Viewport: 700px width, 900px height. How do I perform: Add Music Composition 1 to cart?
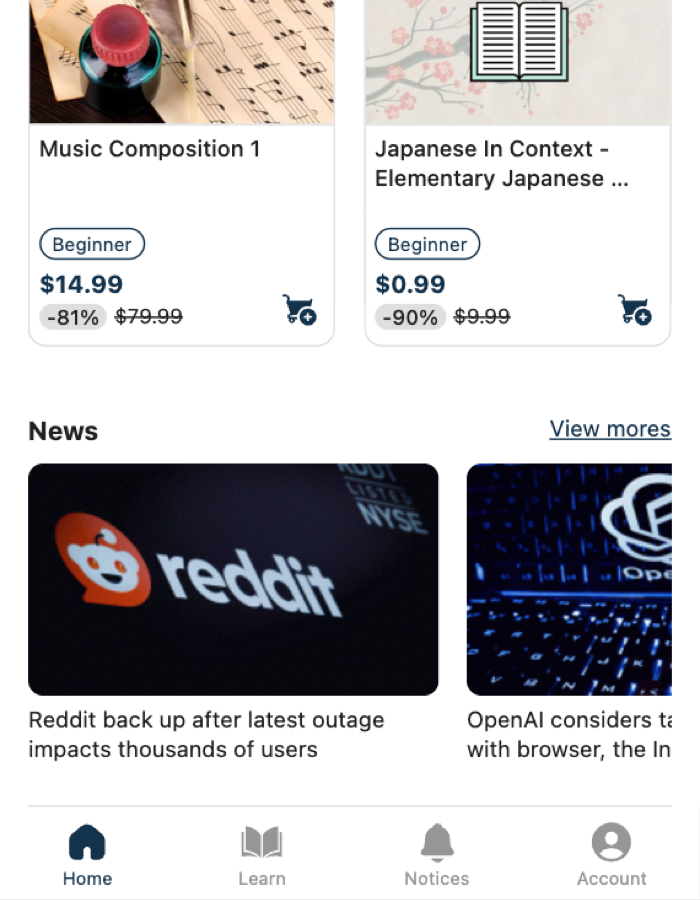point(300,310)
